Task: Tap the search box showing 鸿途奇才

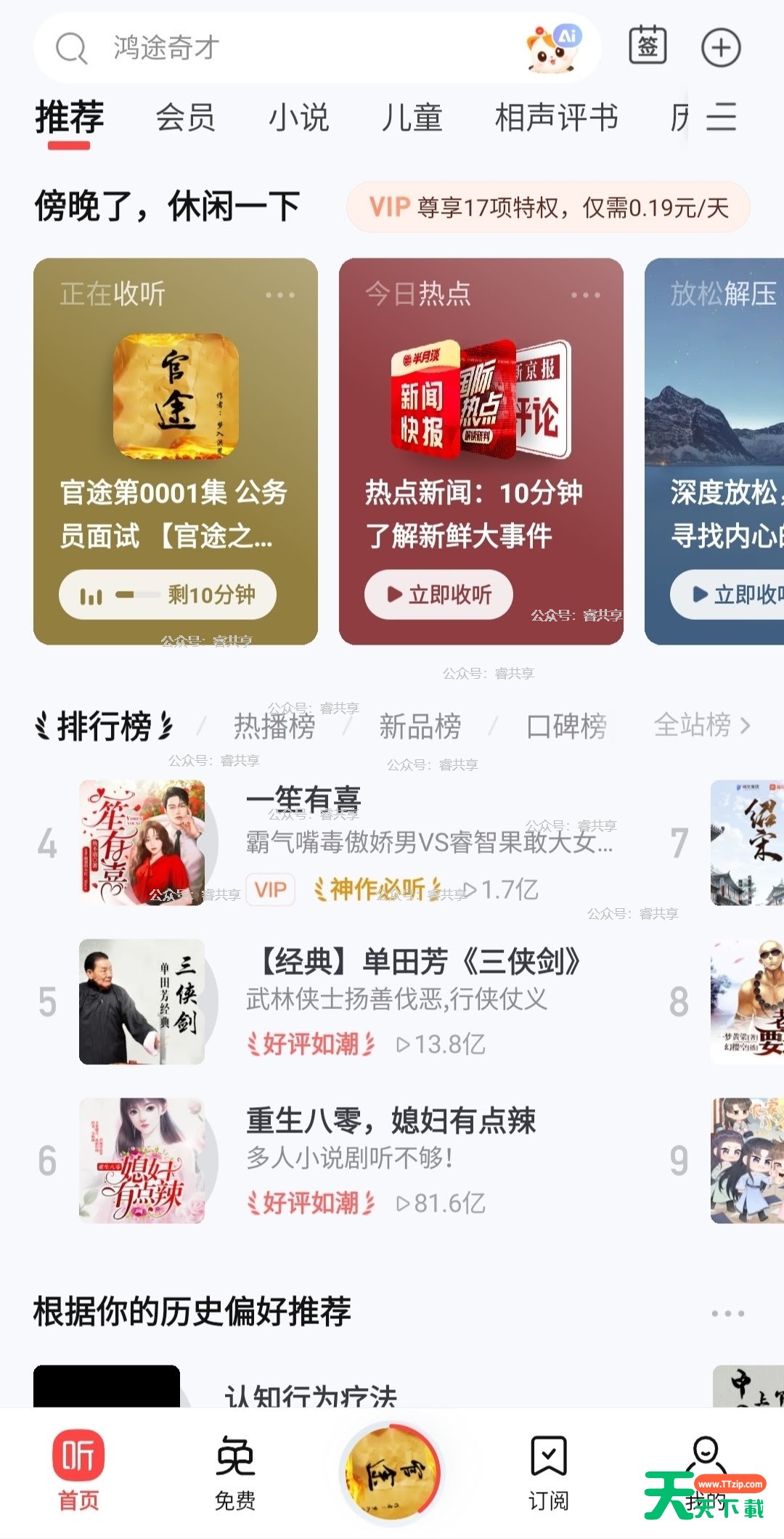Action: pos(290,48)
